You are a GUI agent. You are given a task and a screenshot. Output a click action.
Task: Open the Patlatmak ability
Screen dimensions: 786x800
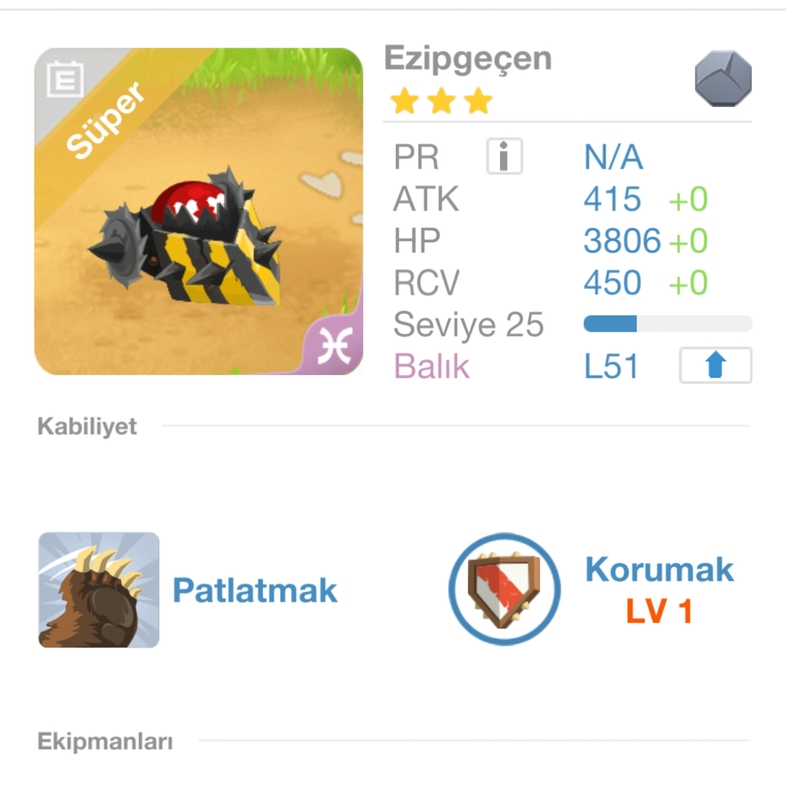[99, 590]
